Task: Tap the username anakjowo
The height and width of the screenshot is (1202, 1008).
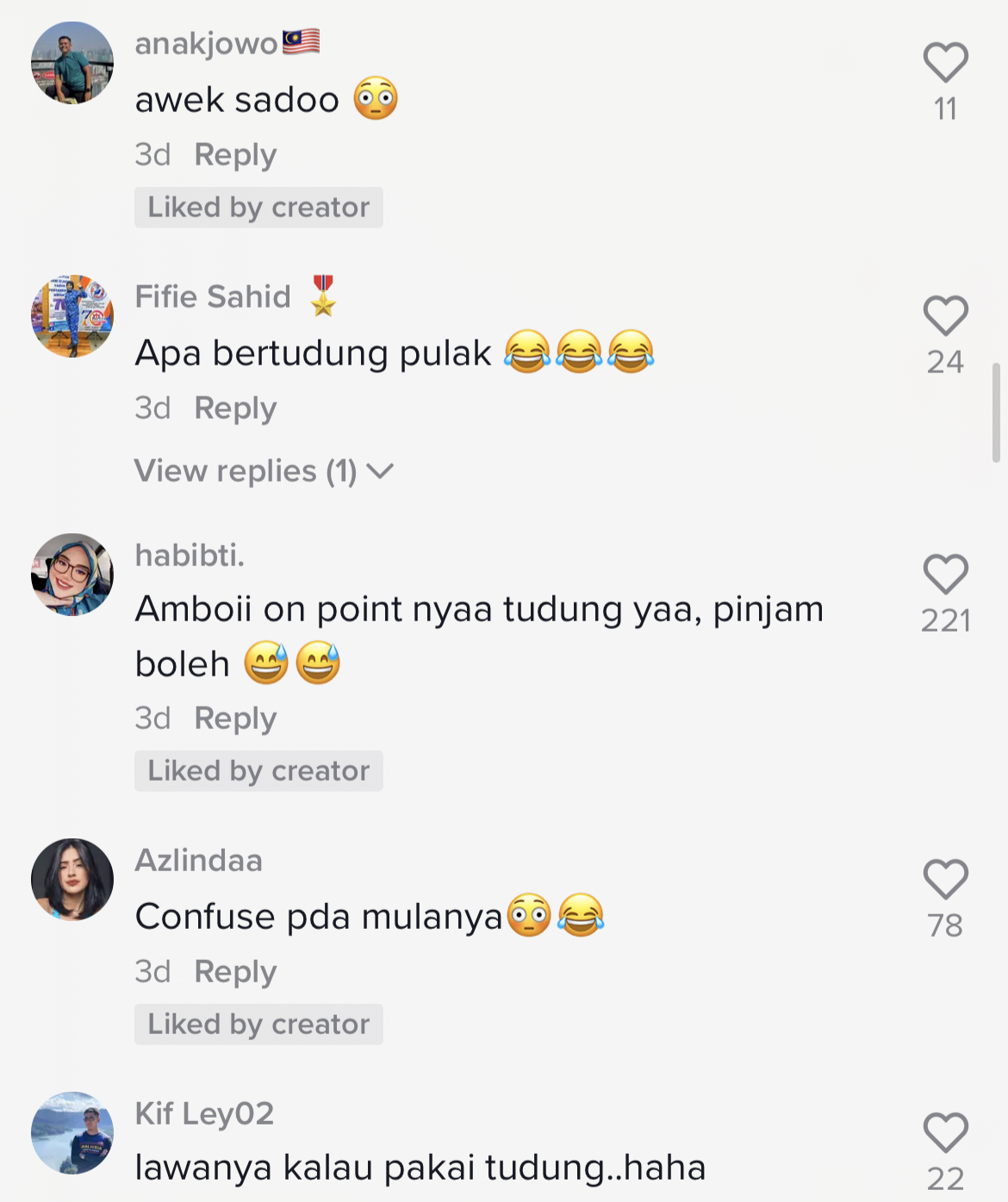Action: coord(206,43)
